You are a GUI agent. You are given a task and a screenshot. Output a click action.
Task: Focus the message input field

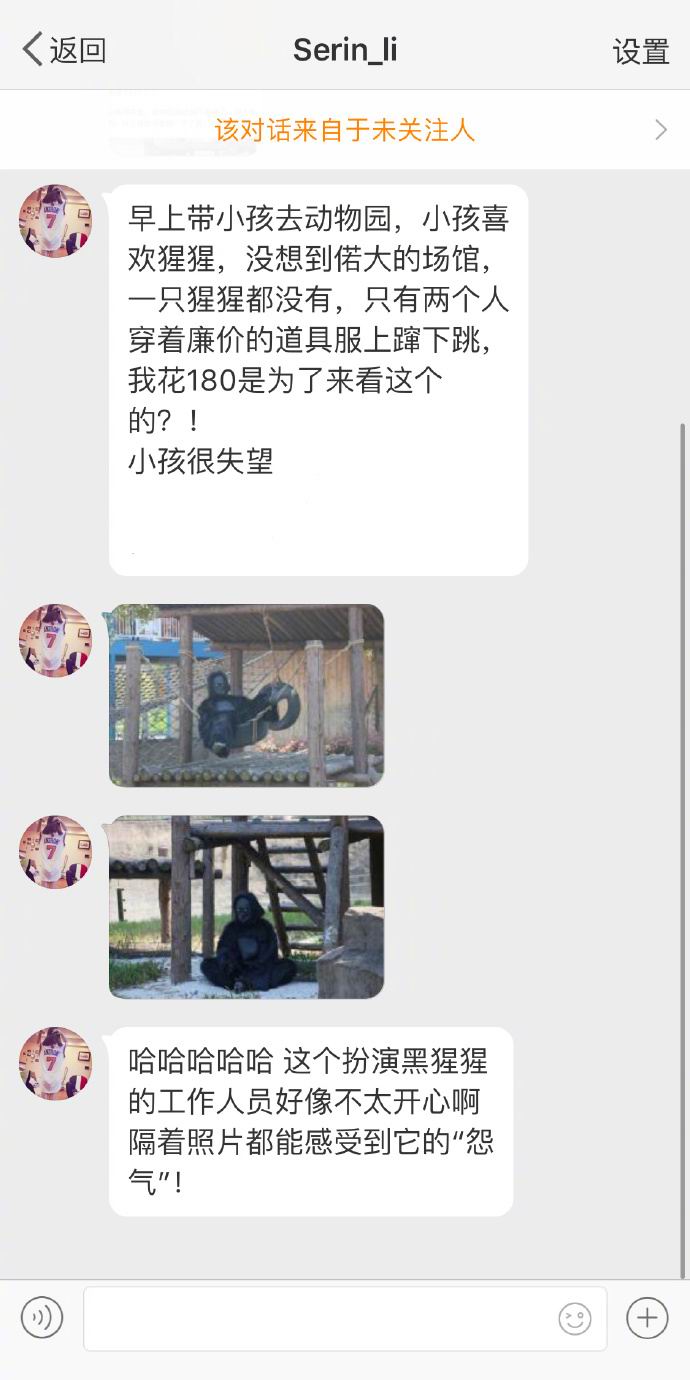point(320,1318)
